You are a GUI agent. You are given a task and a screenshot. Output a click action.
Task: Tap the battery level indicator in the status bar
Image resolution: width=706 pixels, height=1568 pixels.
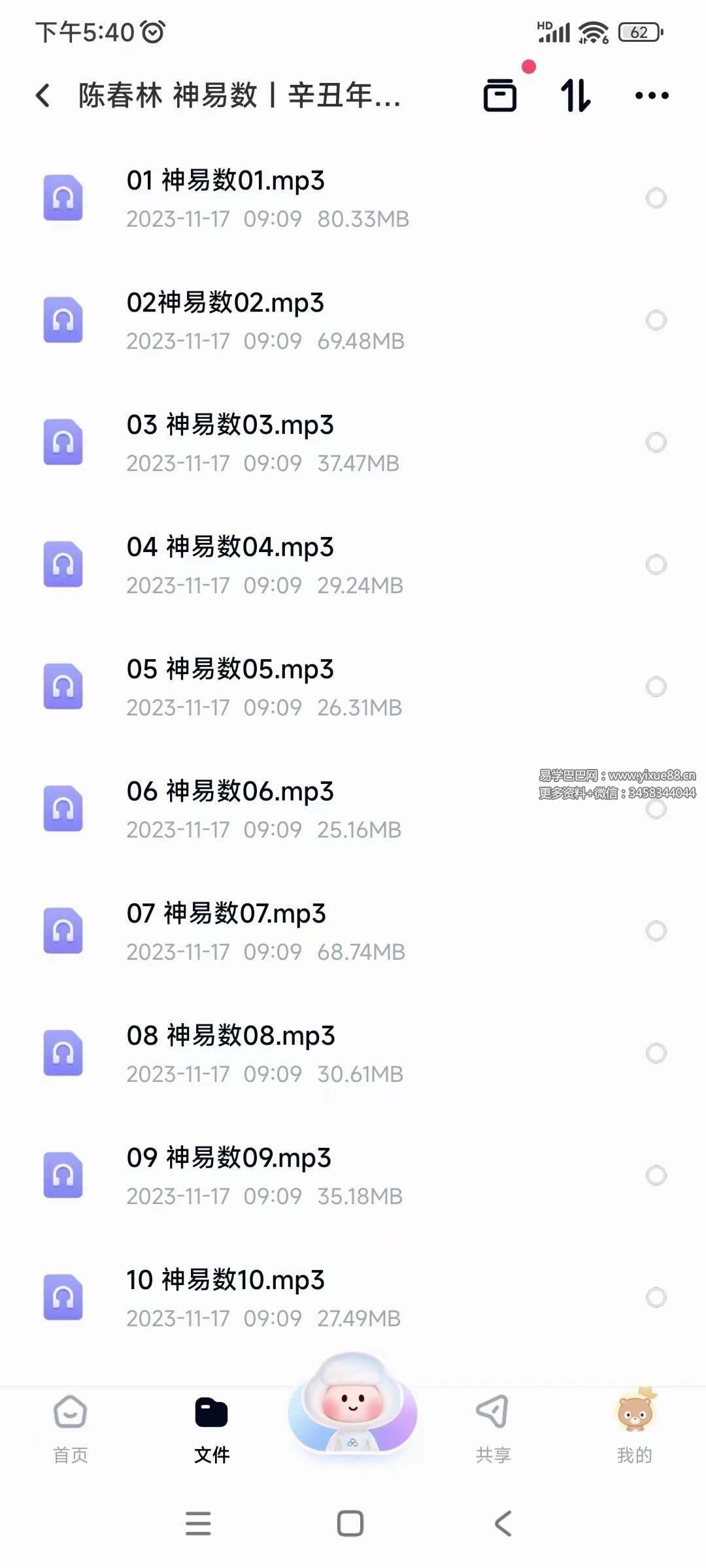pyautogui.click(x=640, y=33)
